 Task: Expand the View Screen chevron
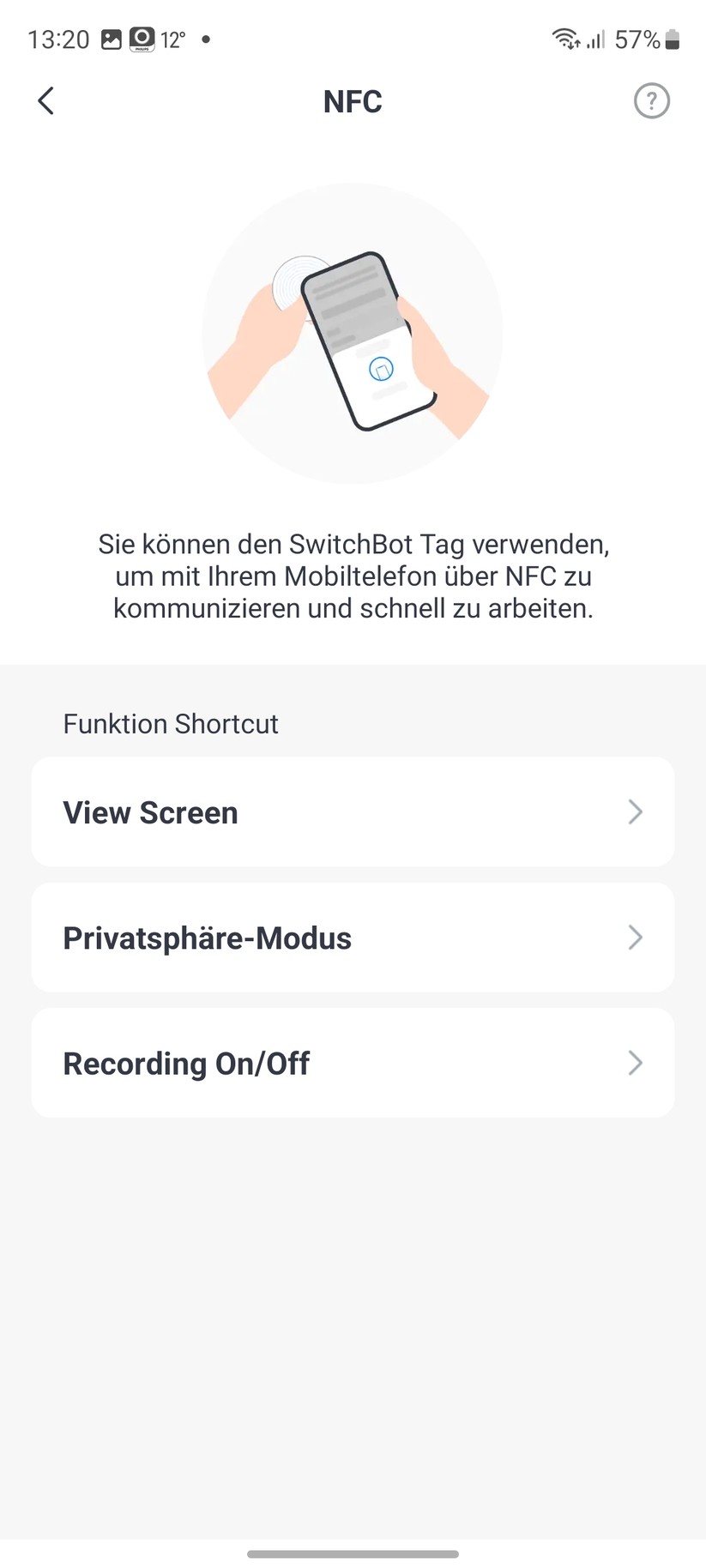click(635, 812)
